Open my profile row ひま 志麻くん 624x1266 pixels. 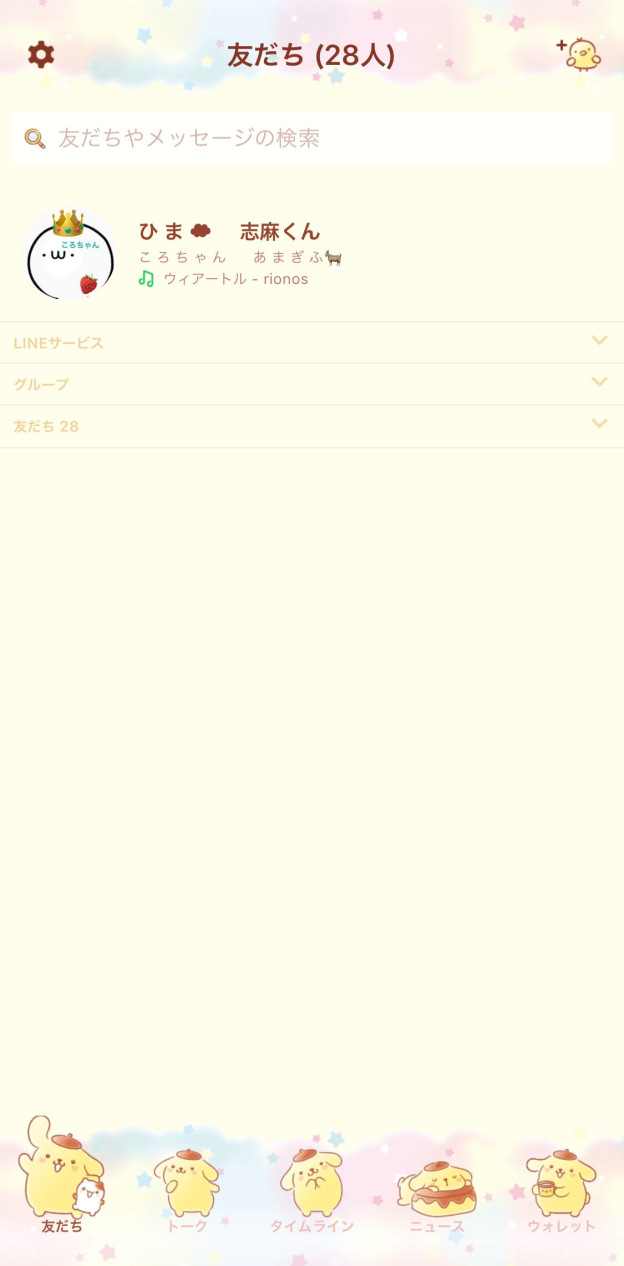(312, 254)
